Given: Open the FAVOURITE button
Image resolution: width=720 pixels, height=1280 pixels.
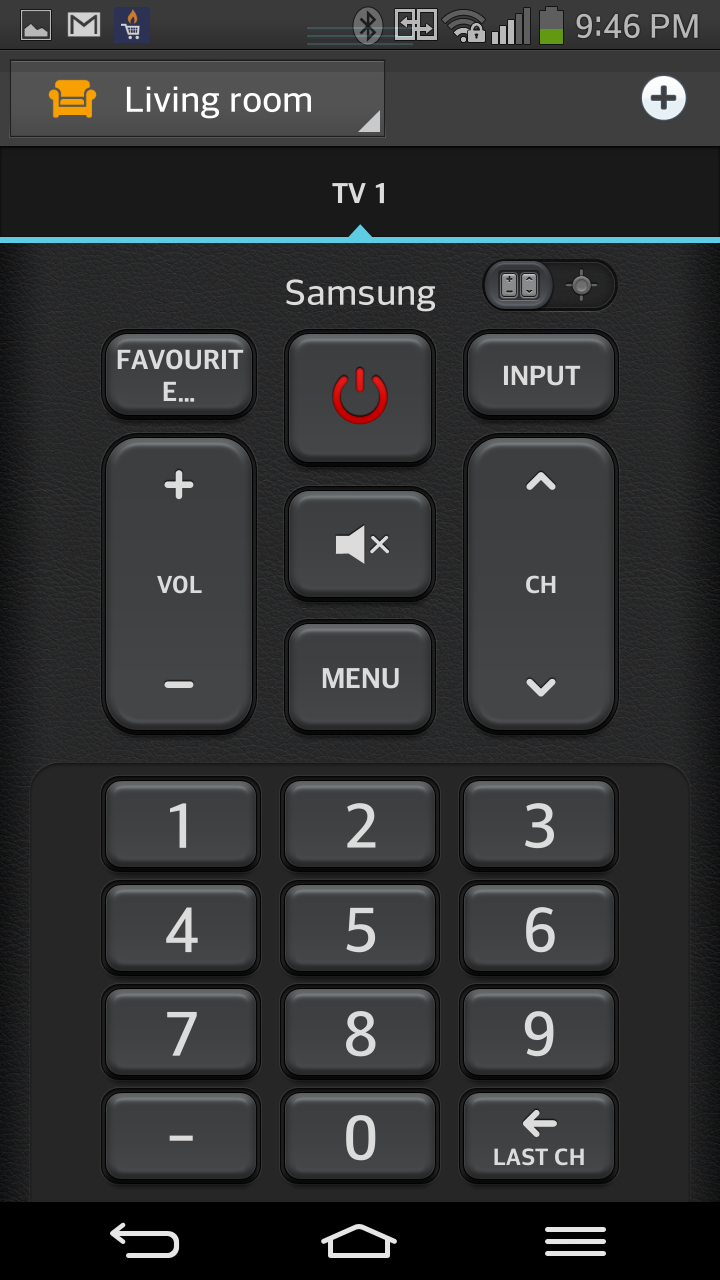Looking at the screenshot, I should [x=180, y=375].
